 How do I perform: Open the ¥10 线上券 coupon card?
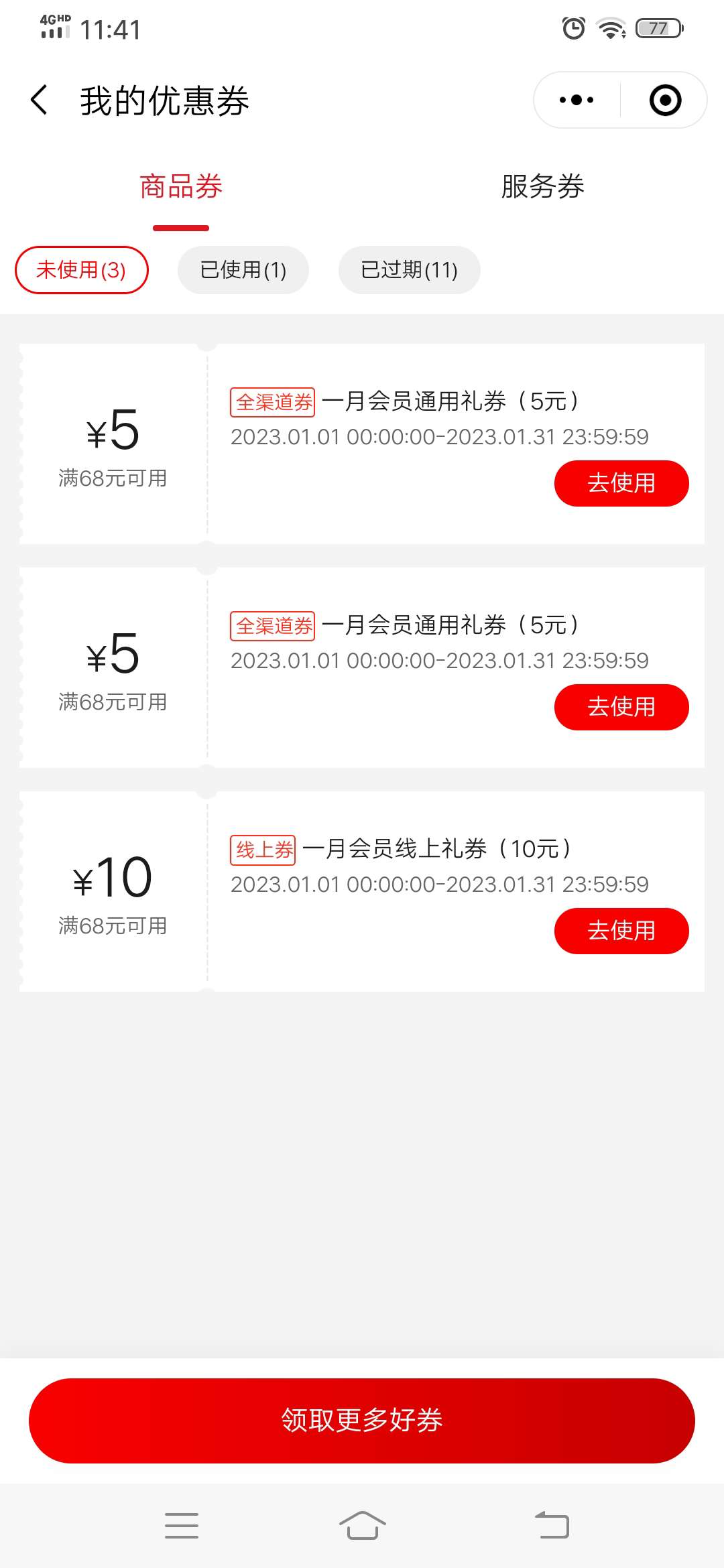click(x=362, y=891)
